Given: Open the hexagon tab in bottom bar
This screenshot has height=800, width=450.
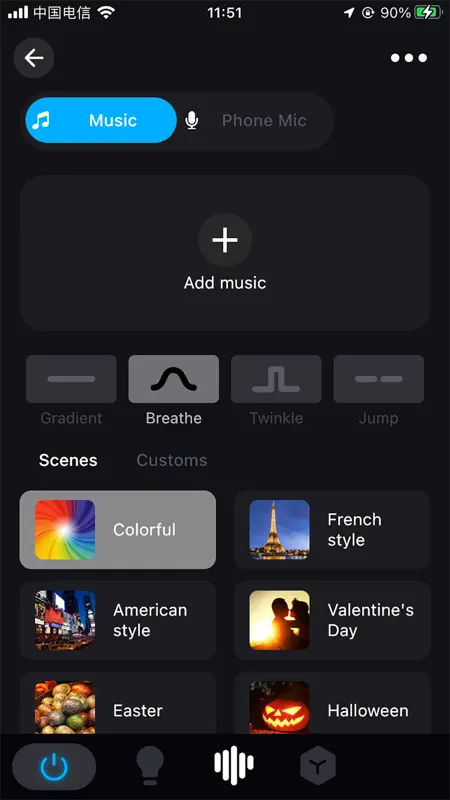Looking at the screenshot, I should [x=318, y=765].
